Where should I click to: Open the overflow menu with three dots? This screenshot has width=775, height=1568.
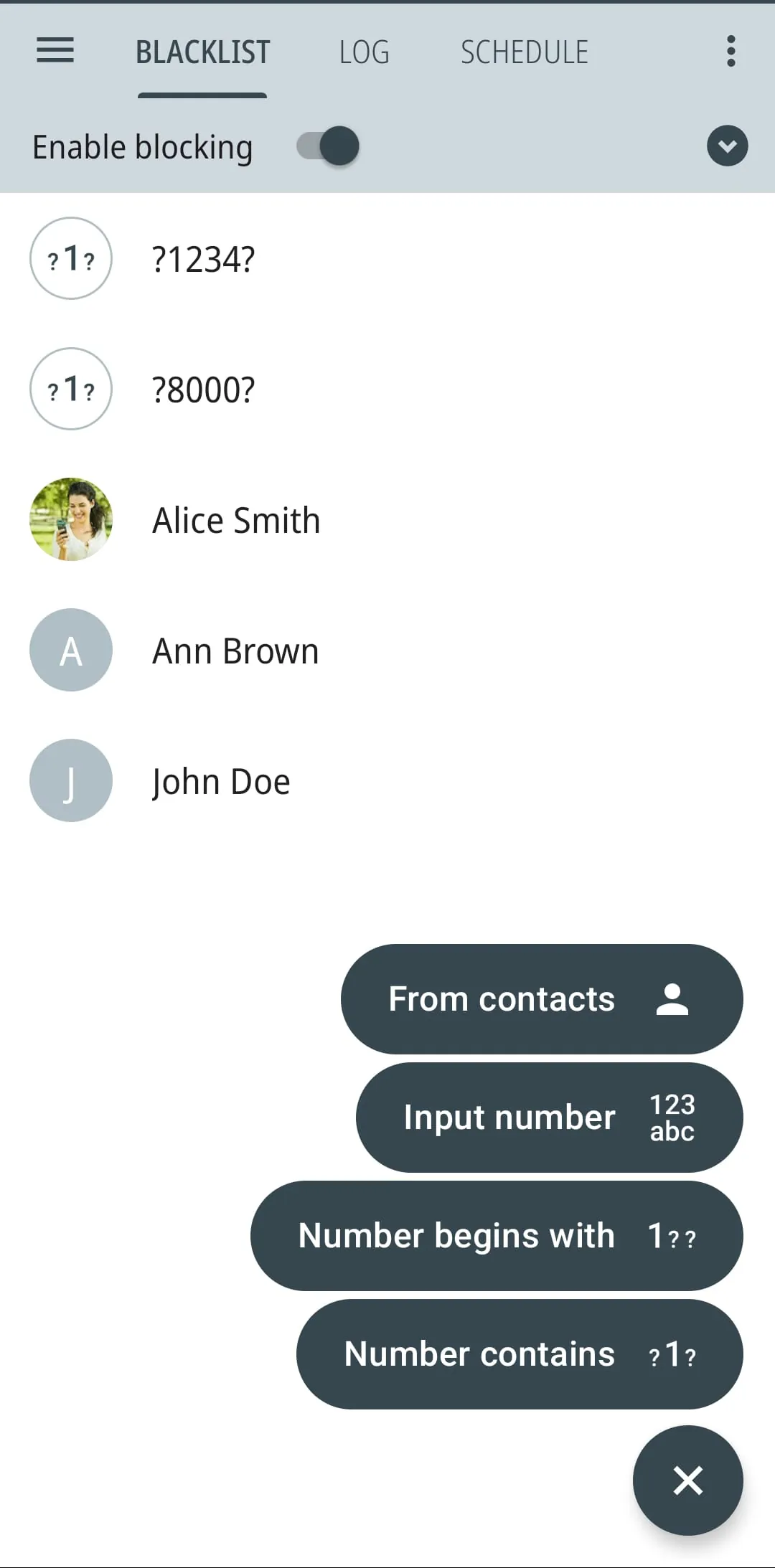coord(731,50)
